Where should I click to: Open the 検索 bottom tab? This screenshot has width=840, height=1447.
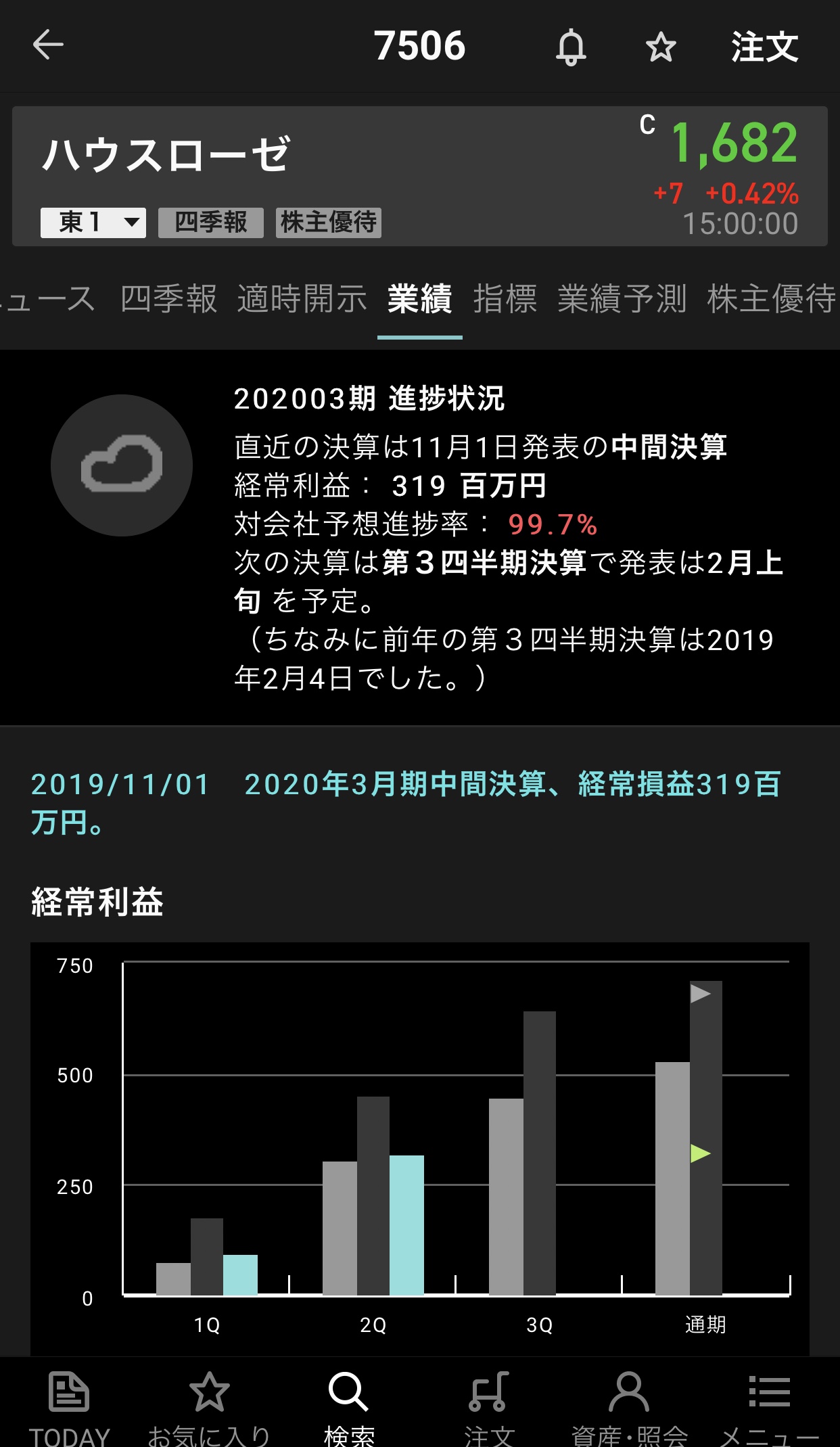(349, 1407)
